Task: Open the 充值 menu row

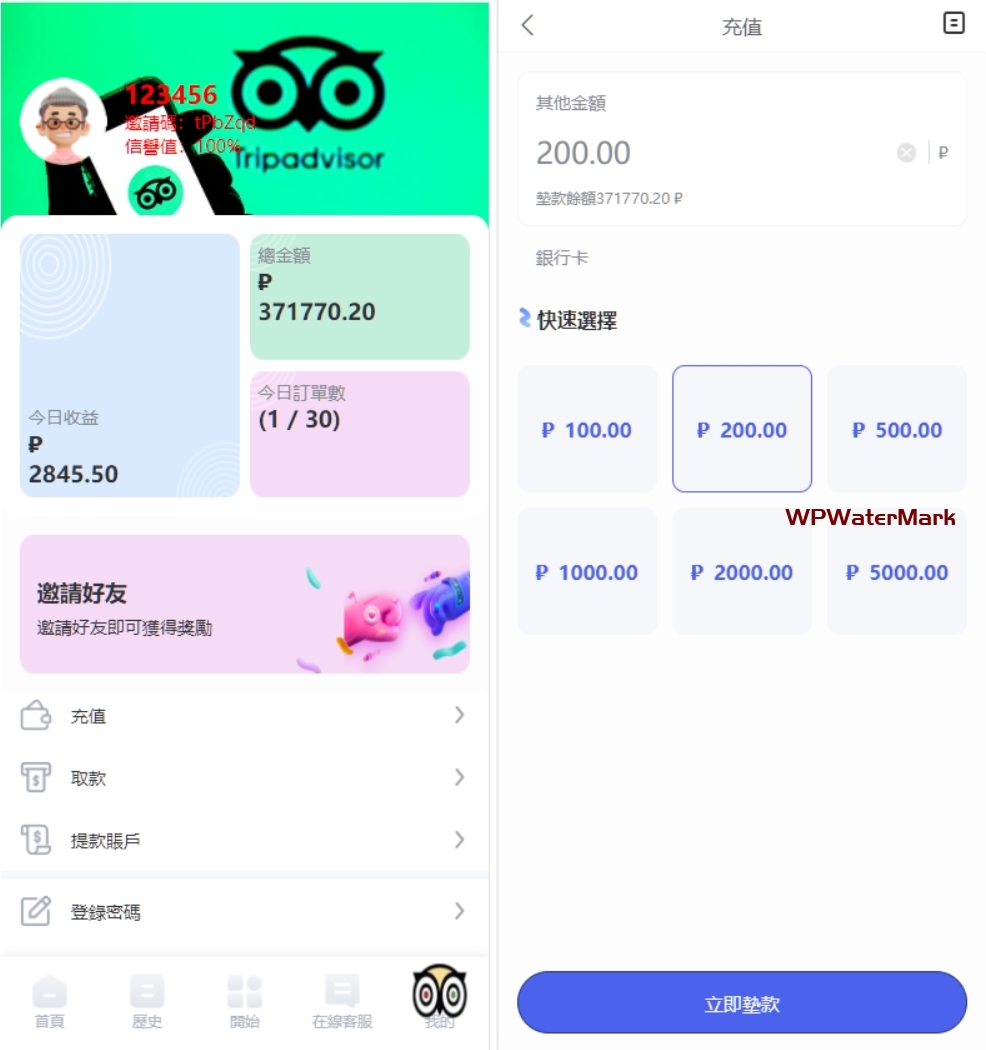Action: [x=244, y=716]
